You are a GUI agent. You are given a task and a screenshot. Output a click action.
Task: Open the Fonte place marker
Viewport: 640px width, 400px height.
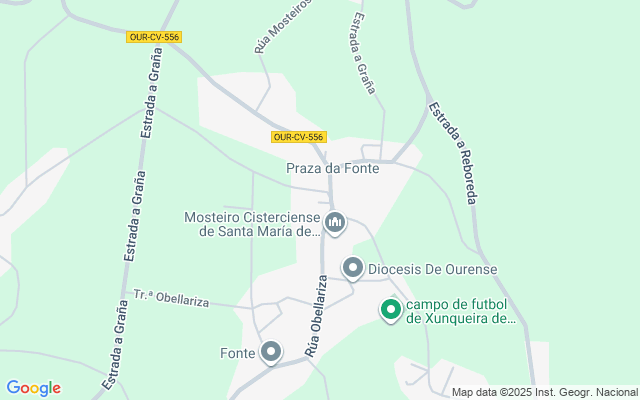click(x=271, y=351)
